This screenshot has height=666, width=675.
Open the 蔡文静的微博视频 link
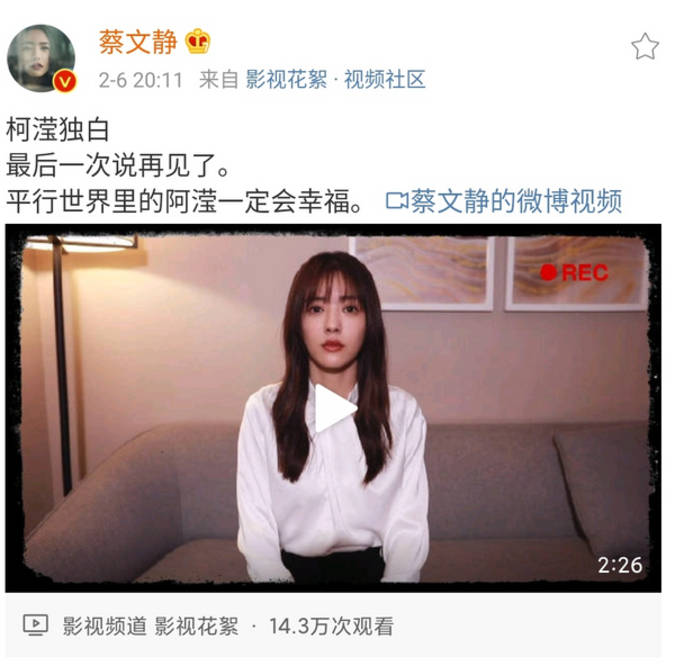click(x=504, y=201)
